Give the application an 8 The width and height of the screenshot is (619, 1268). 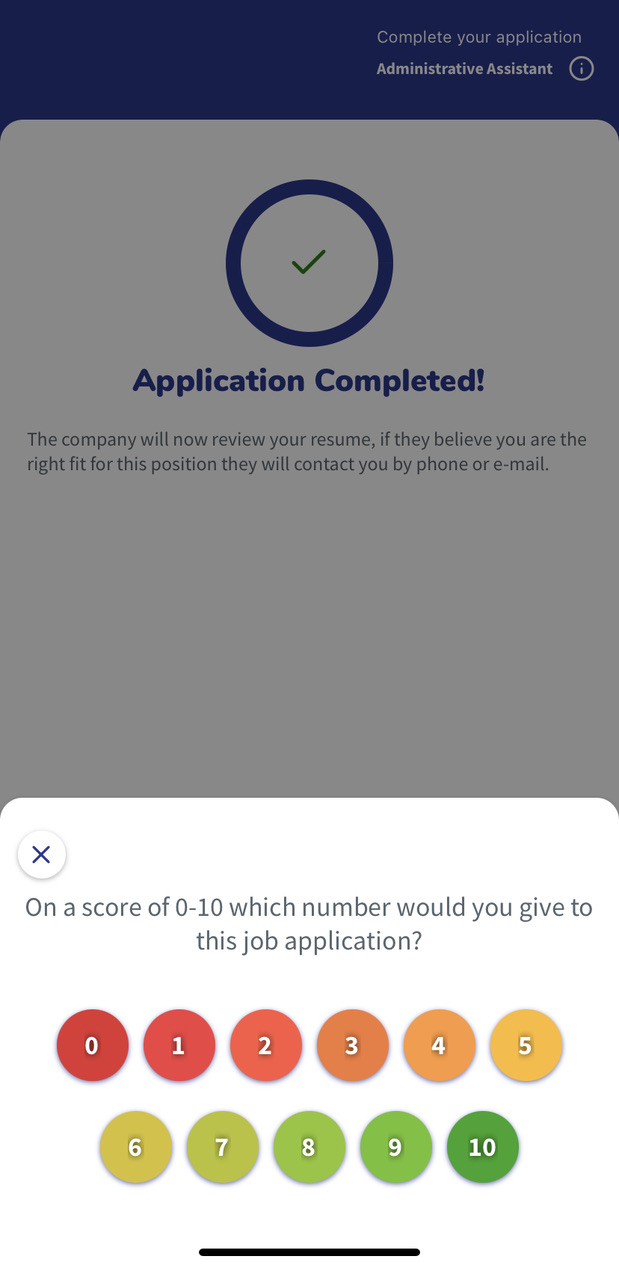tap(309, 1147)
